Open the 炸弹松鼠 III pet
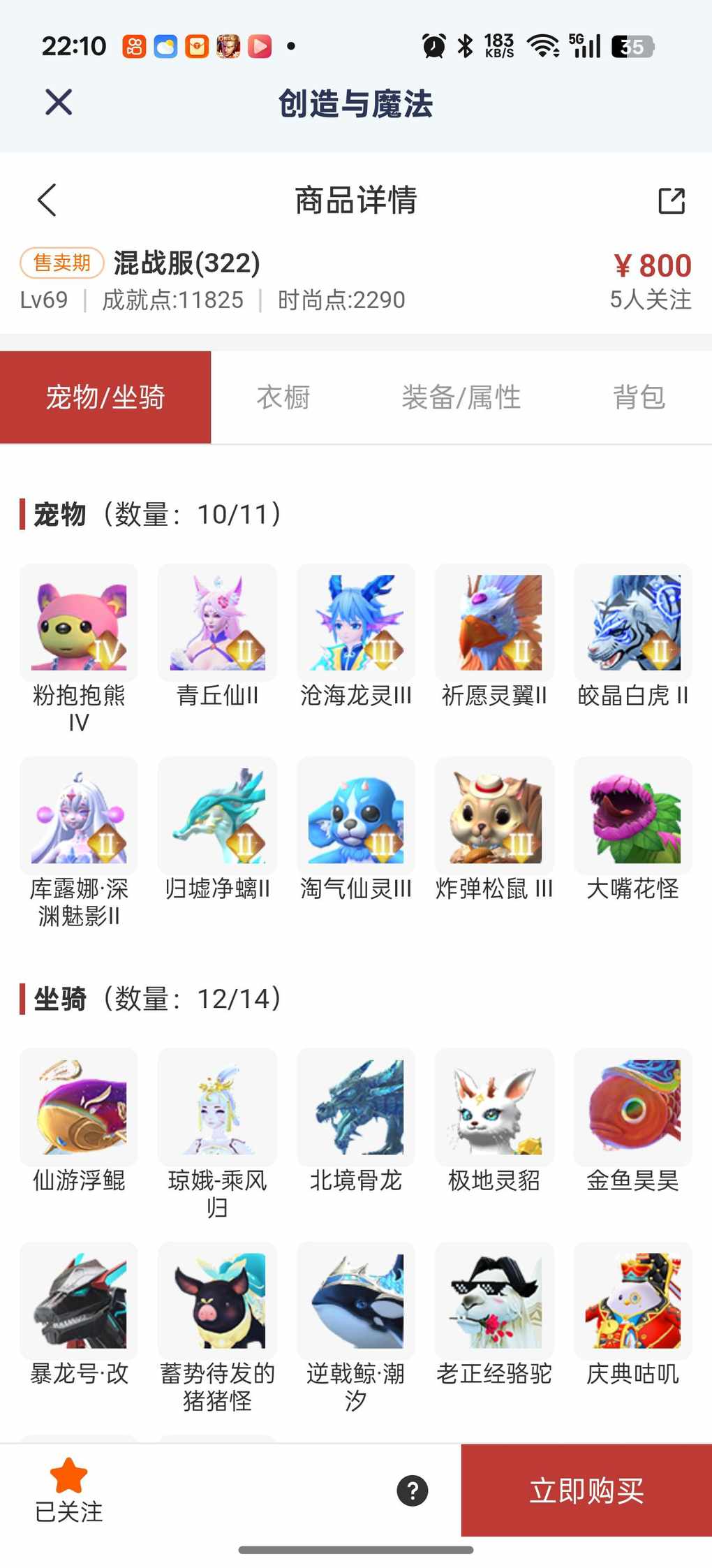The image size is (712, 1568). click(494, 816)
